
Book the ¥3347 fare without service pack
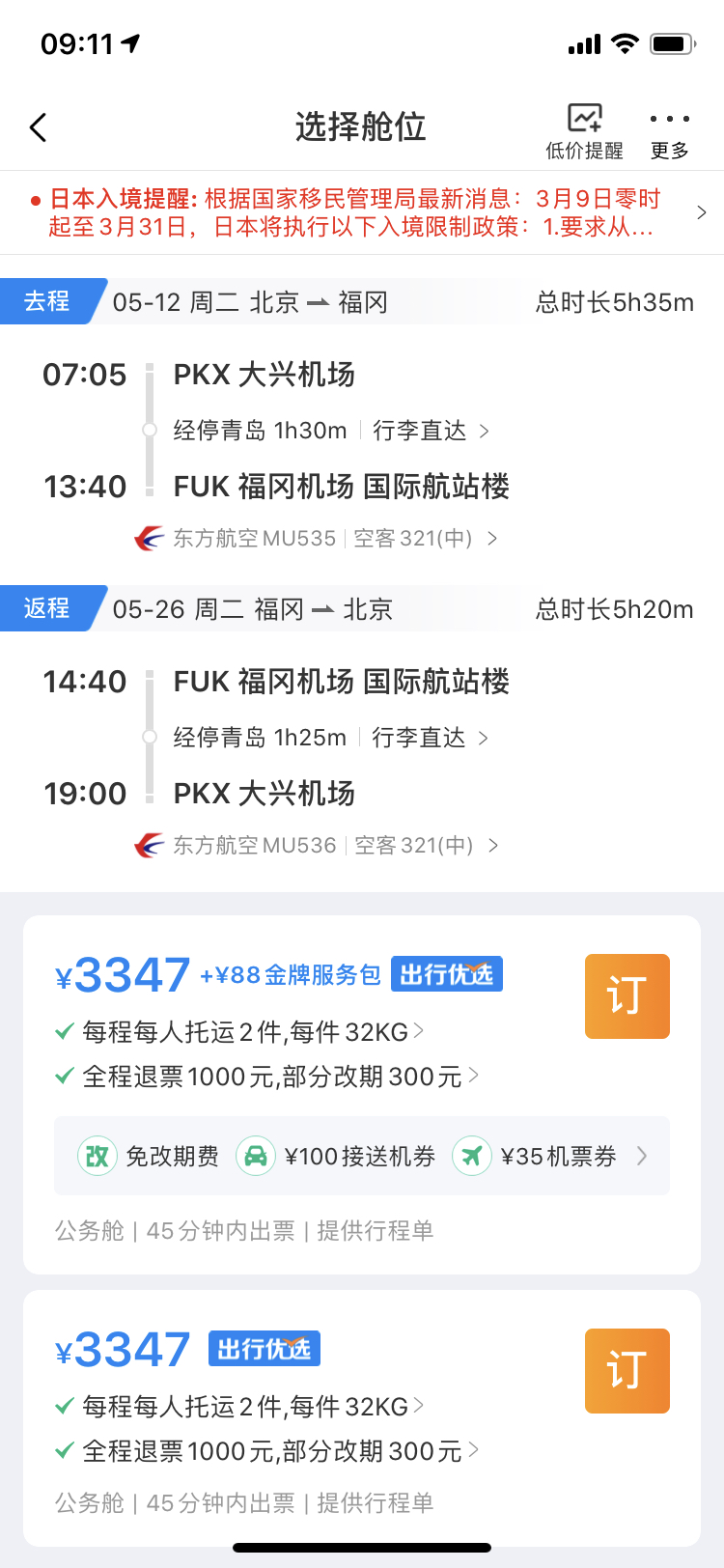[x=627, y=1371]
